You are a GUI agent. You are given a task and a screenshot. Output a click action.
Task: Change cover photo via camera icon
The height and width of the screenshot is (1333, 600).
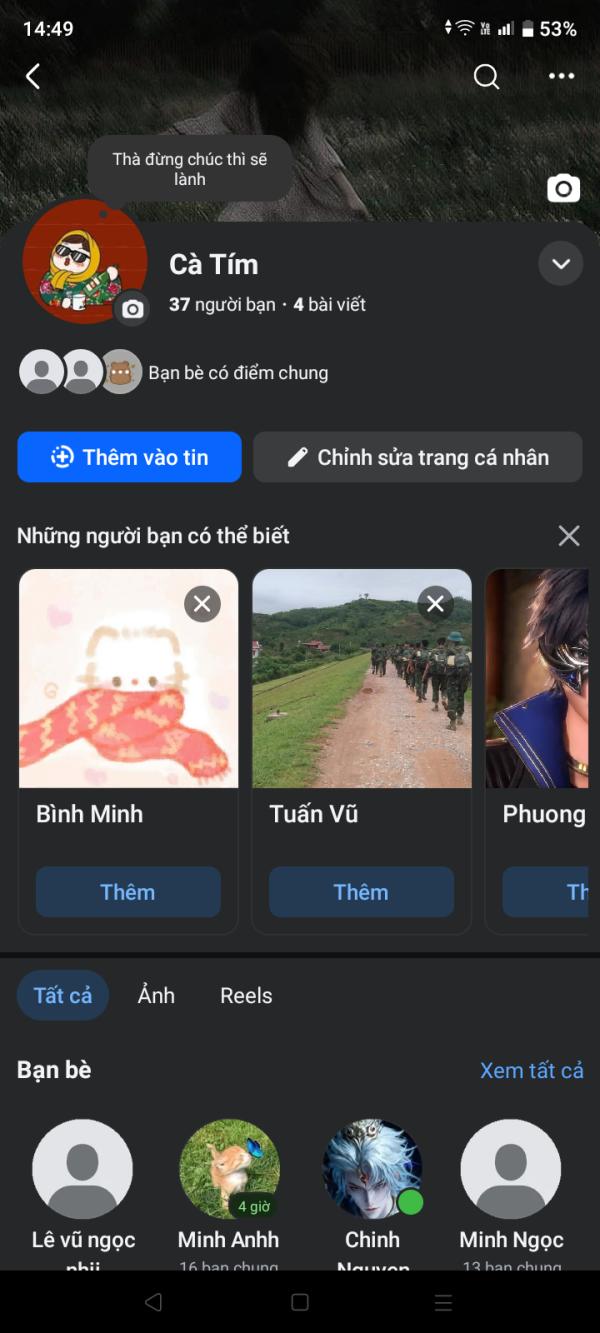pyautogui.click(x=563, y=188)
